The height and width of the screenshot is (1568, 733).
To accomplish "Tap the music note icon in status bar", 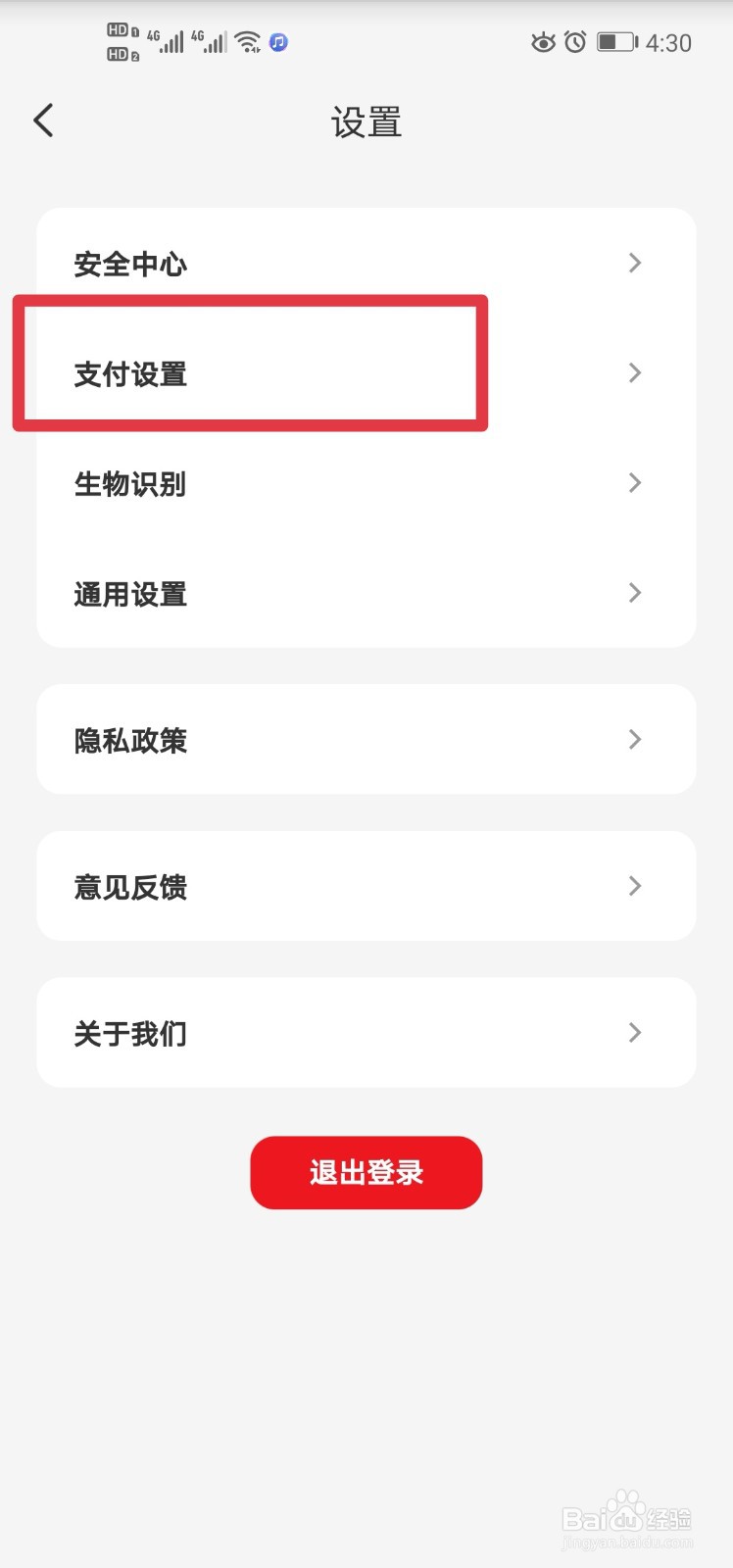I will click(277, 41).
